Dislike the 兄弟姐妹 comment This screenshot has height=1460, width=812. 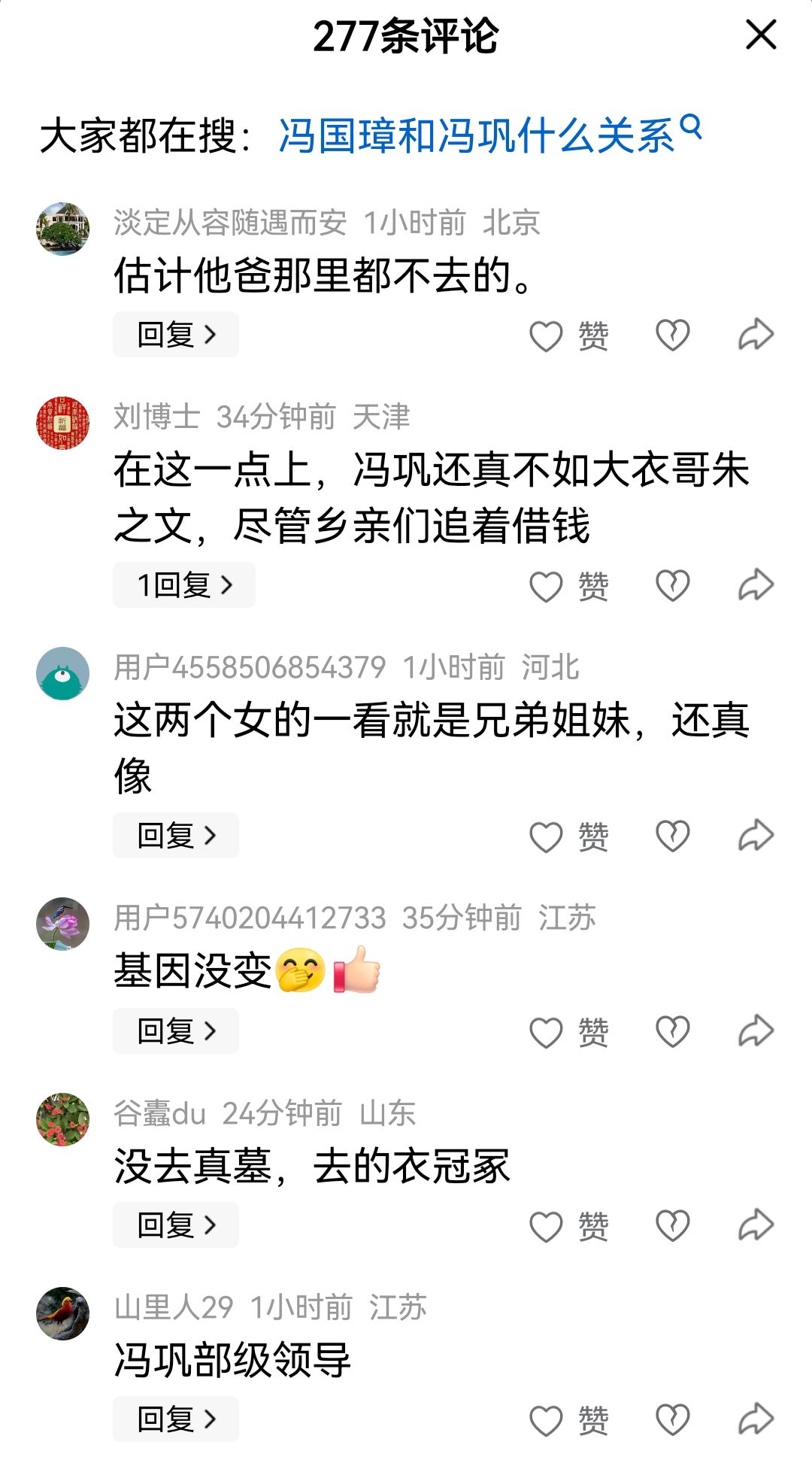tap(672, 836)
